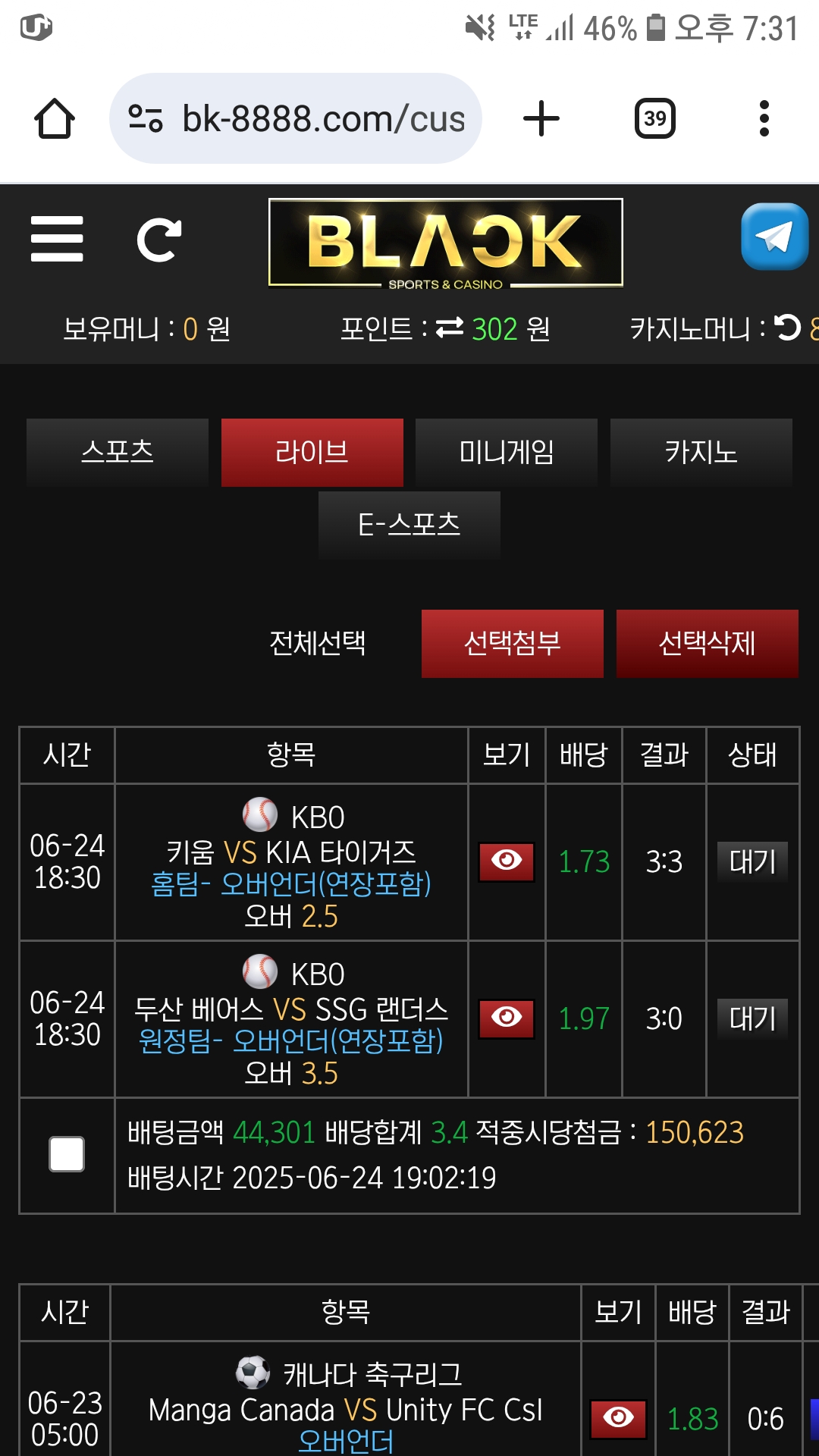
Task: Edit the bk-8888.com address bar
Action: [303, 119]
